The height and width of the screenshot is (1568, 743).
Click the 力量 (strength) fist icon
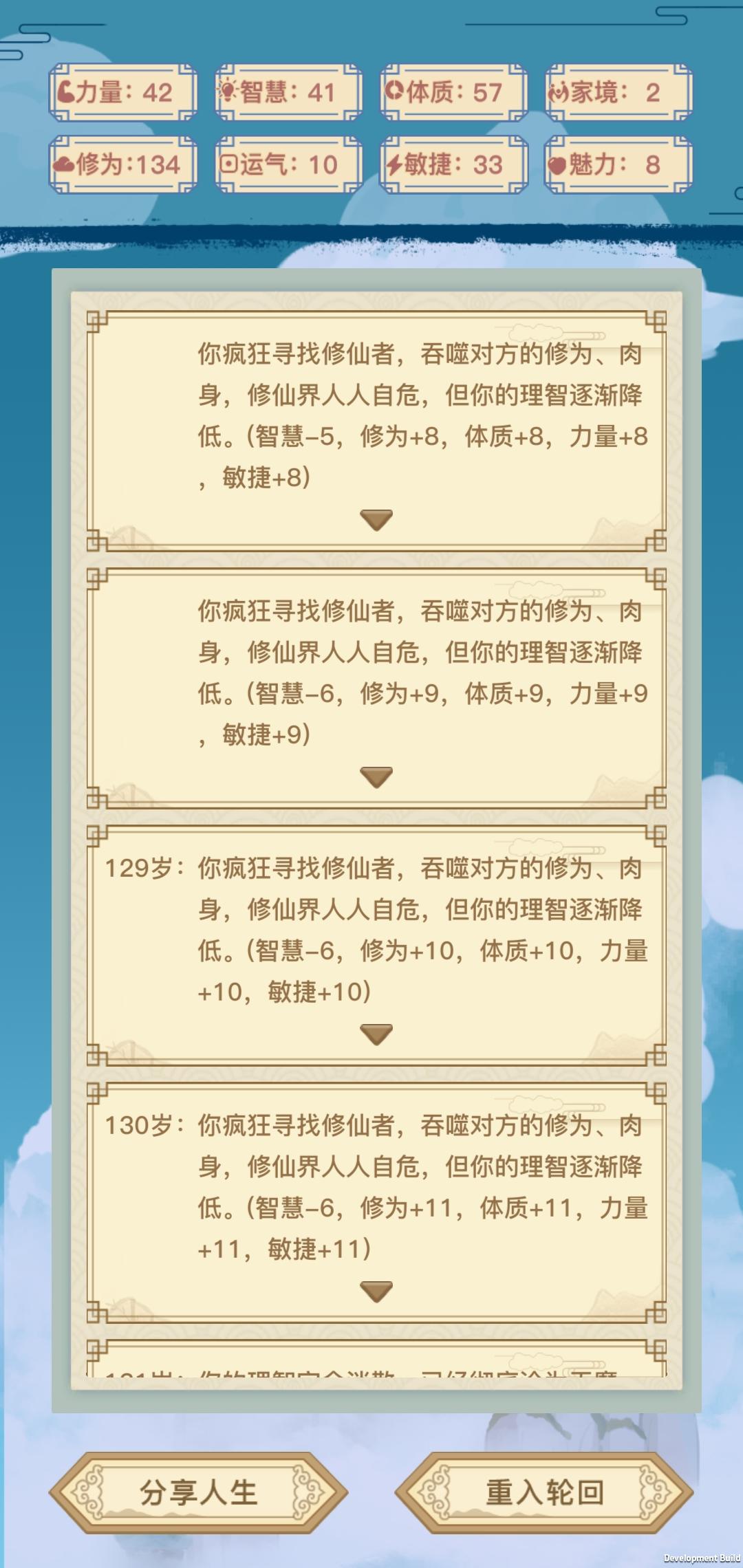pos(66,90)
